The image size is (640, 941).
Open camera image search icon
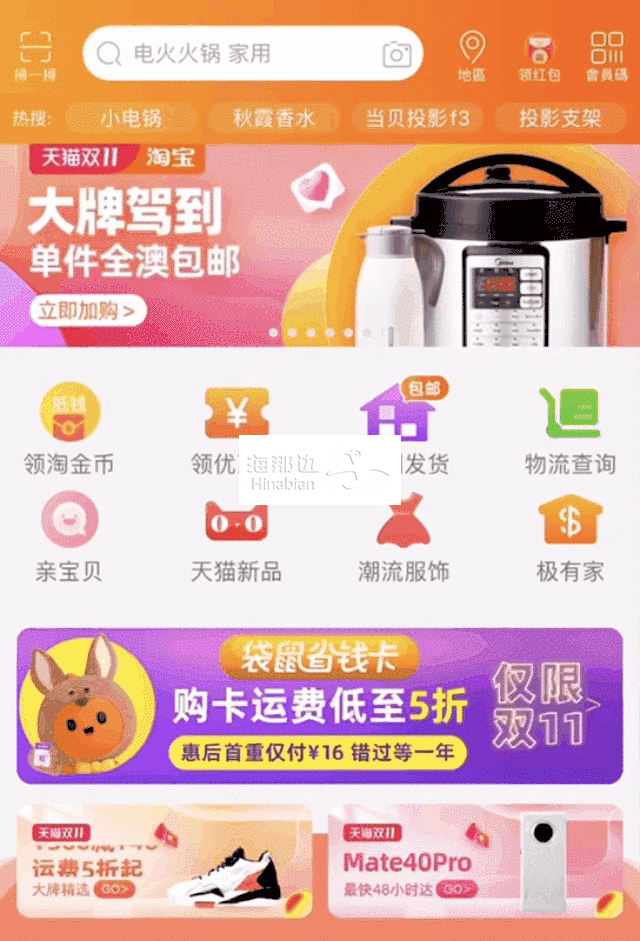coord(397,54)
